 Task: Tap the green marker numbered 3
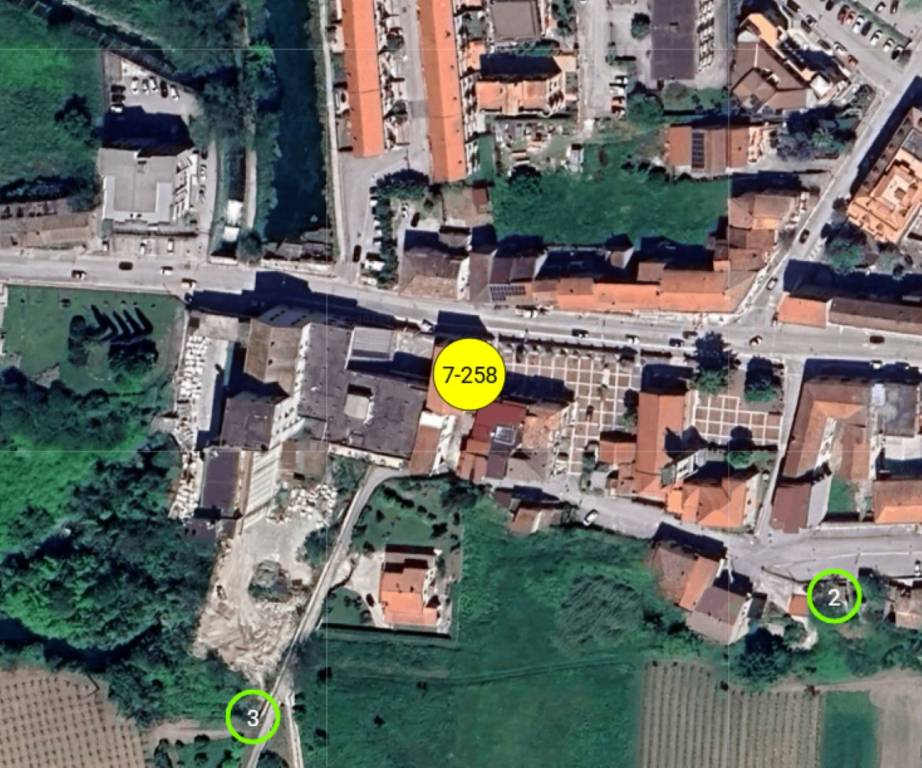pyautogui.click(x=253, y=717)
